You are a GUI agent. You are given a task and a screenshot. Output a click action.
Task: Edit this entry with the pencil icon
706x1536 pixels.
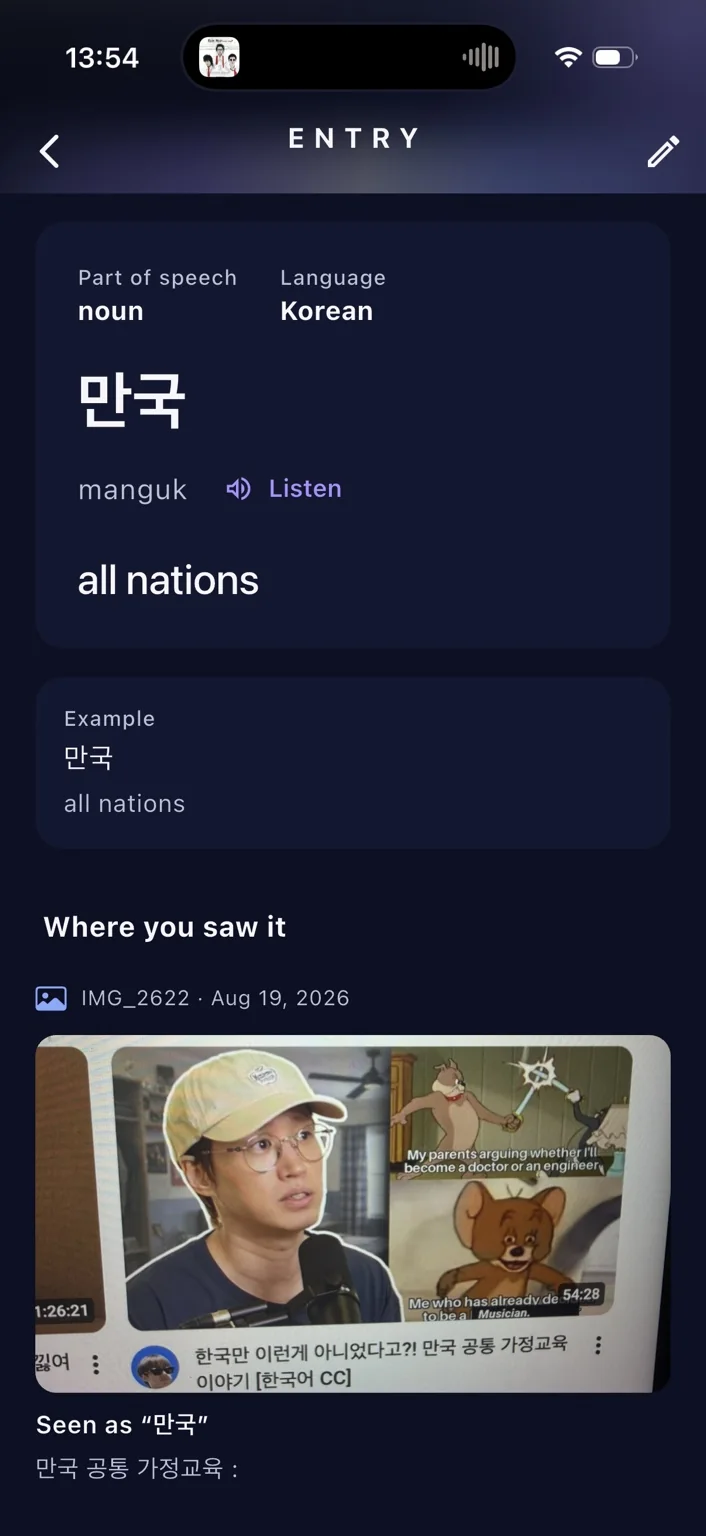tap(663, 151)
